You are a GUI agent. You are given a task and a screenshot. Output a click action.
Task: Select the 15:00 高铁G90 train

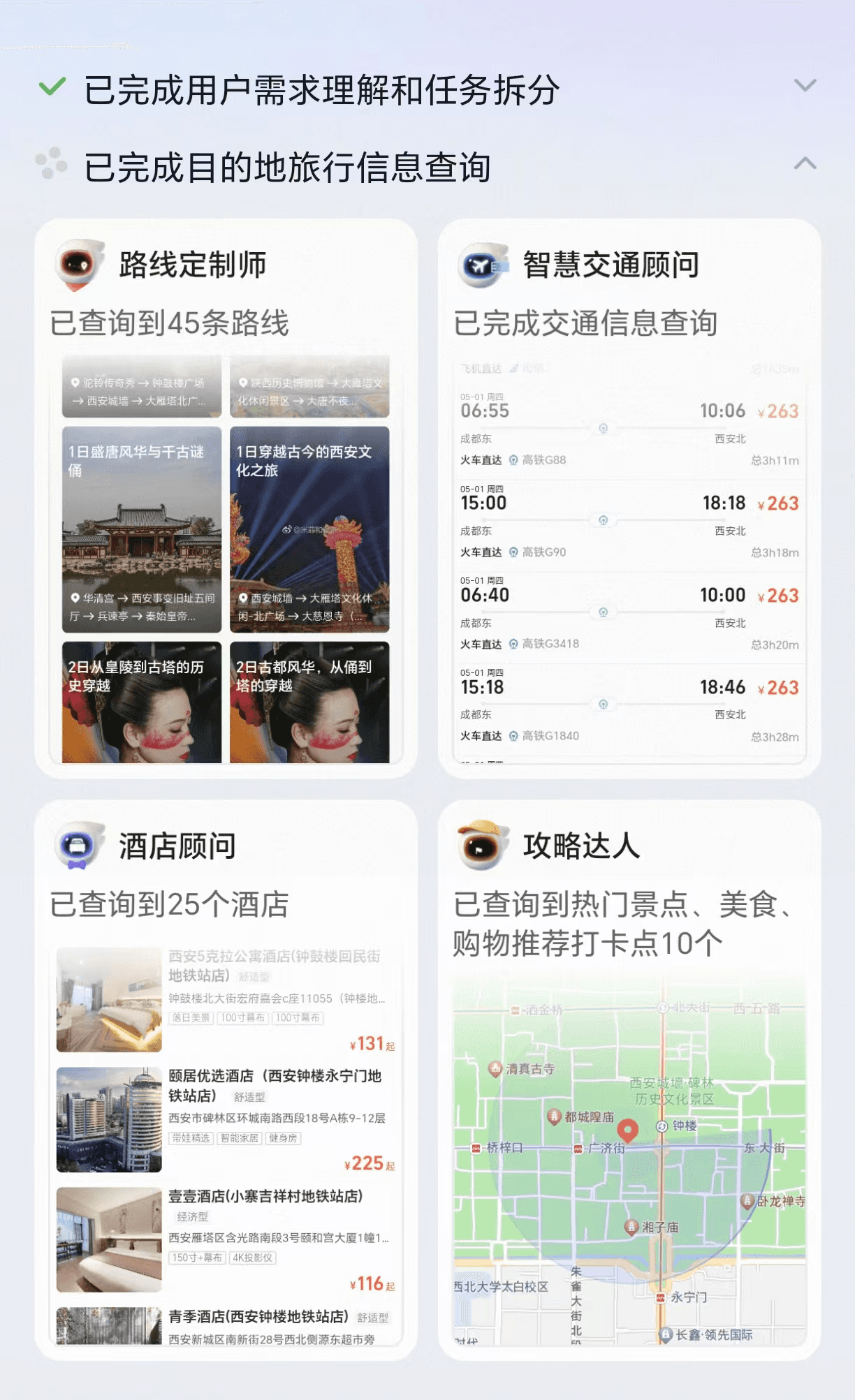629,520
